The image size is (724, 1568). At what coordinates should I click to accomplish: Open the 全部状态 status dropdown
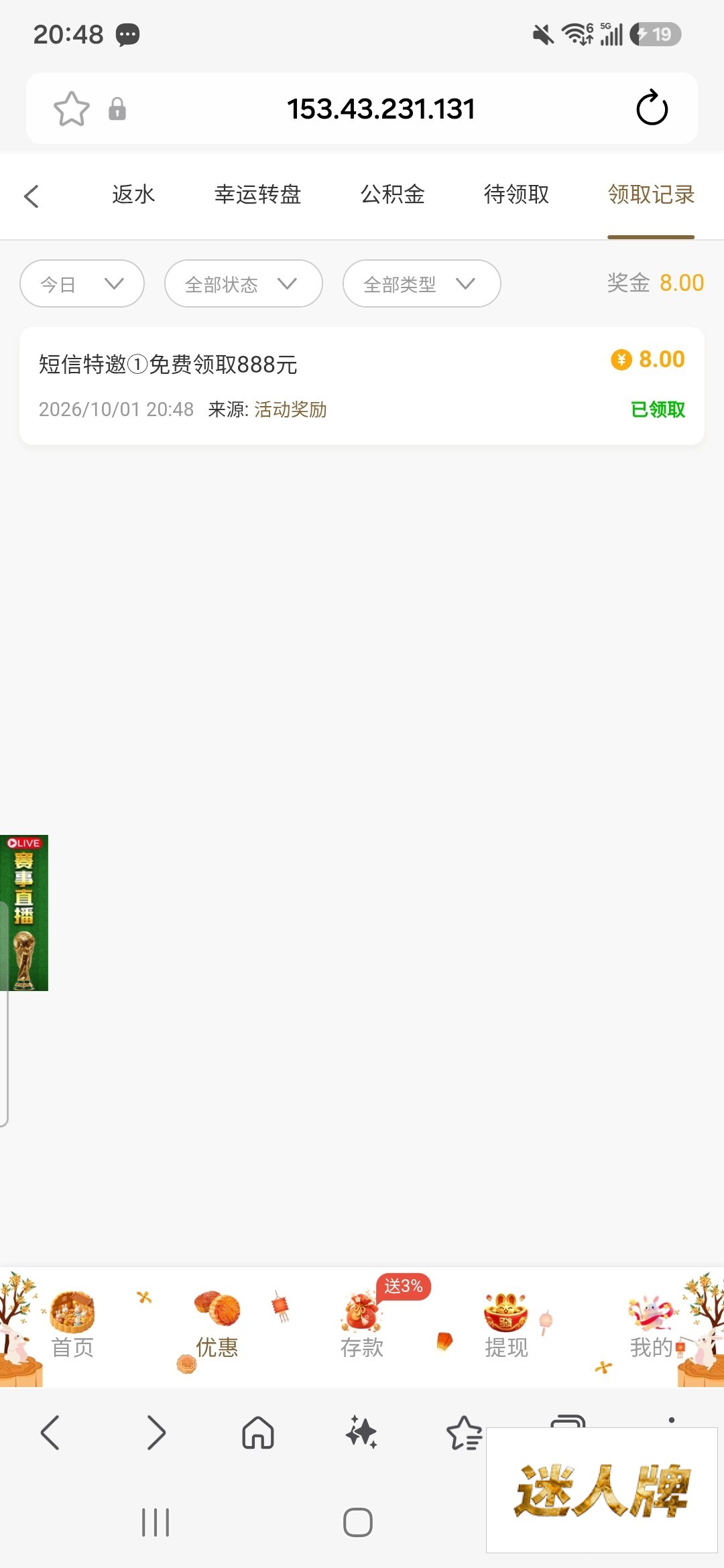click(x=243, y=283)
